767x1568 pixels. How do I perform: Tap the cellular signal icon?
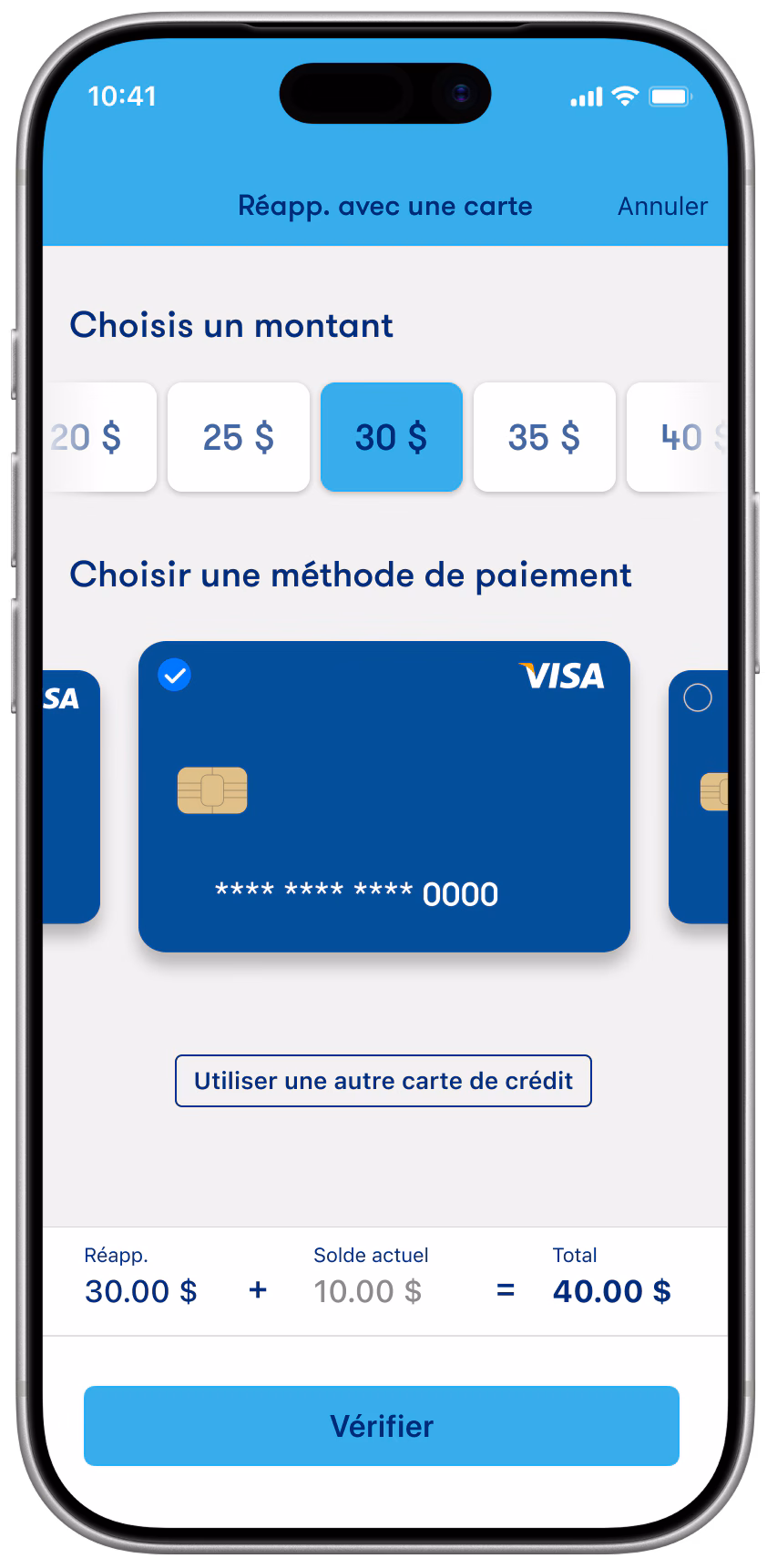tap(587, 95)
